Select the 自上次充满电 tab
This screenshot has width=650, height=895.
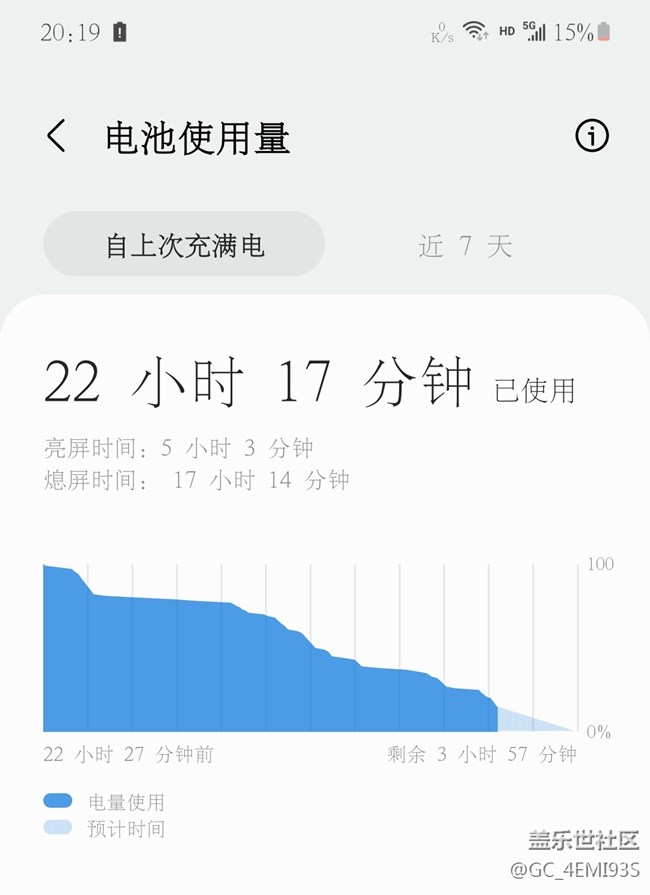(x=184, y=245)
